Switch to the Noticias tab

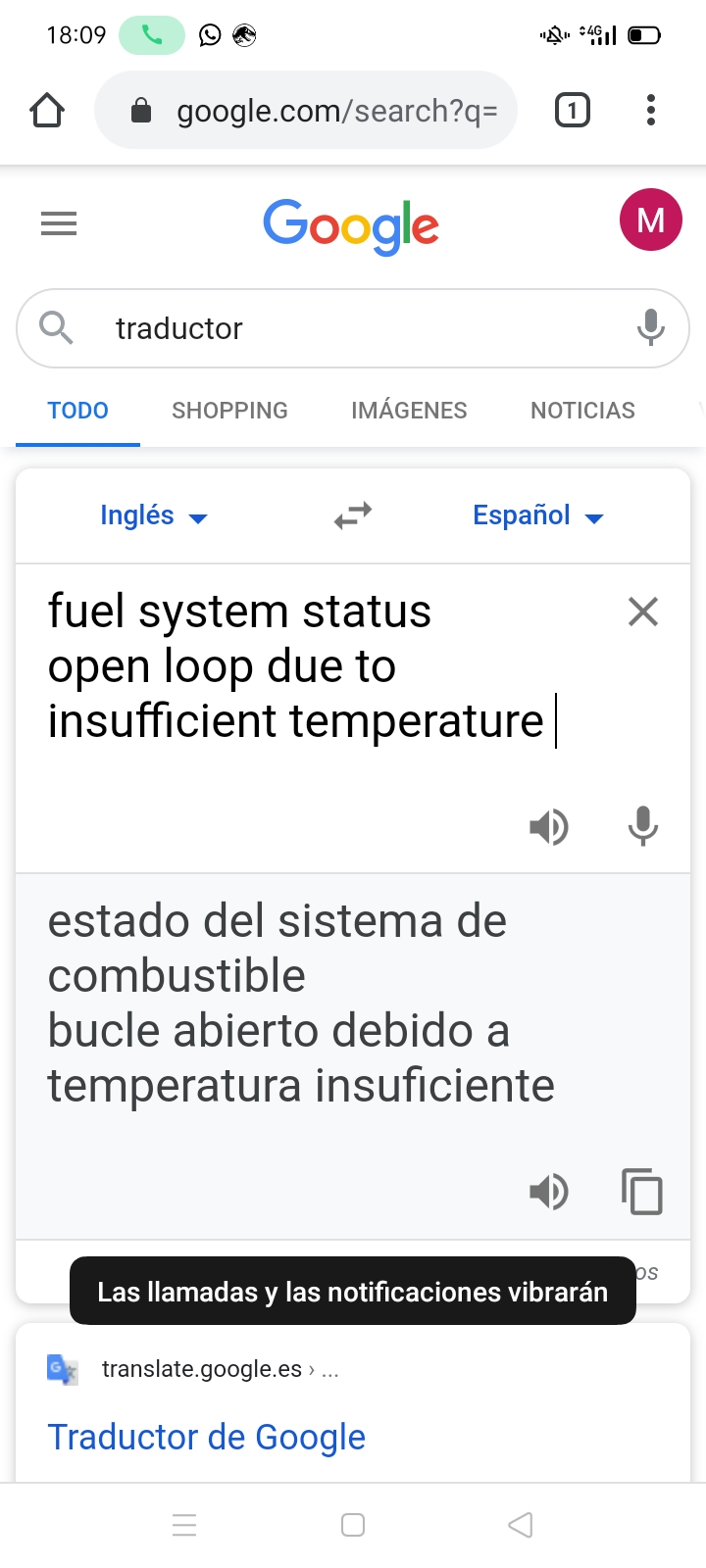(582, 411)
